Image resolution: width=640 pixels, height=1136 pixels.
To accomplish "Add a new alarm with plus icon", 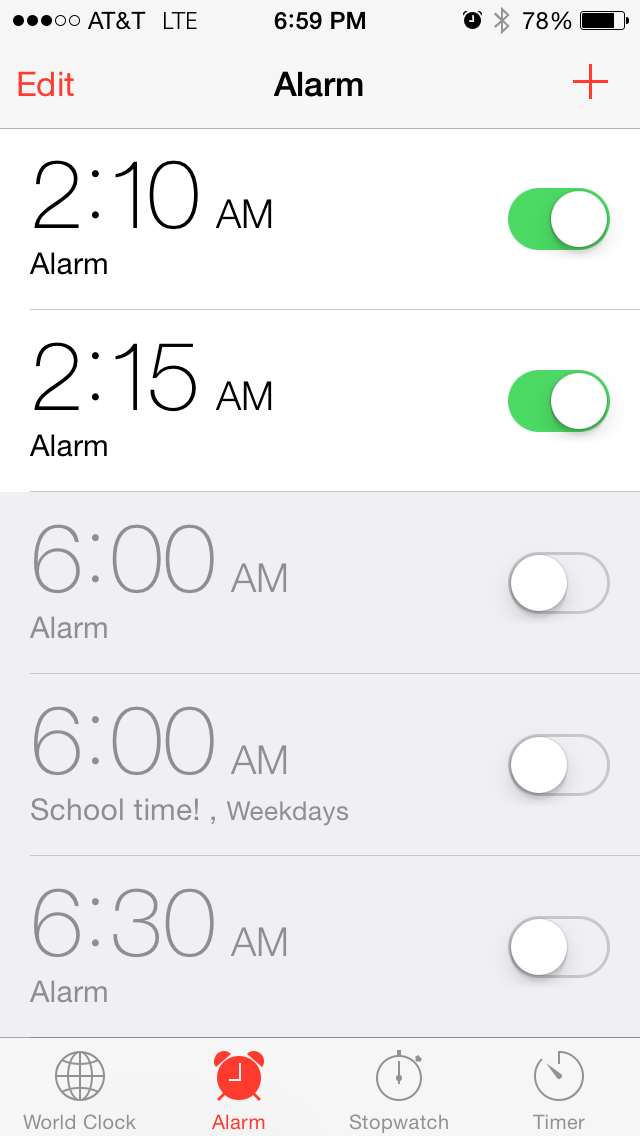I will pyautogui.click(x=590, y=83).
